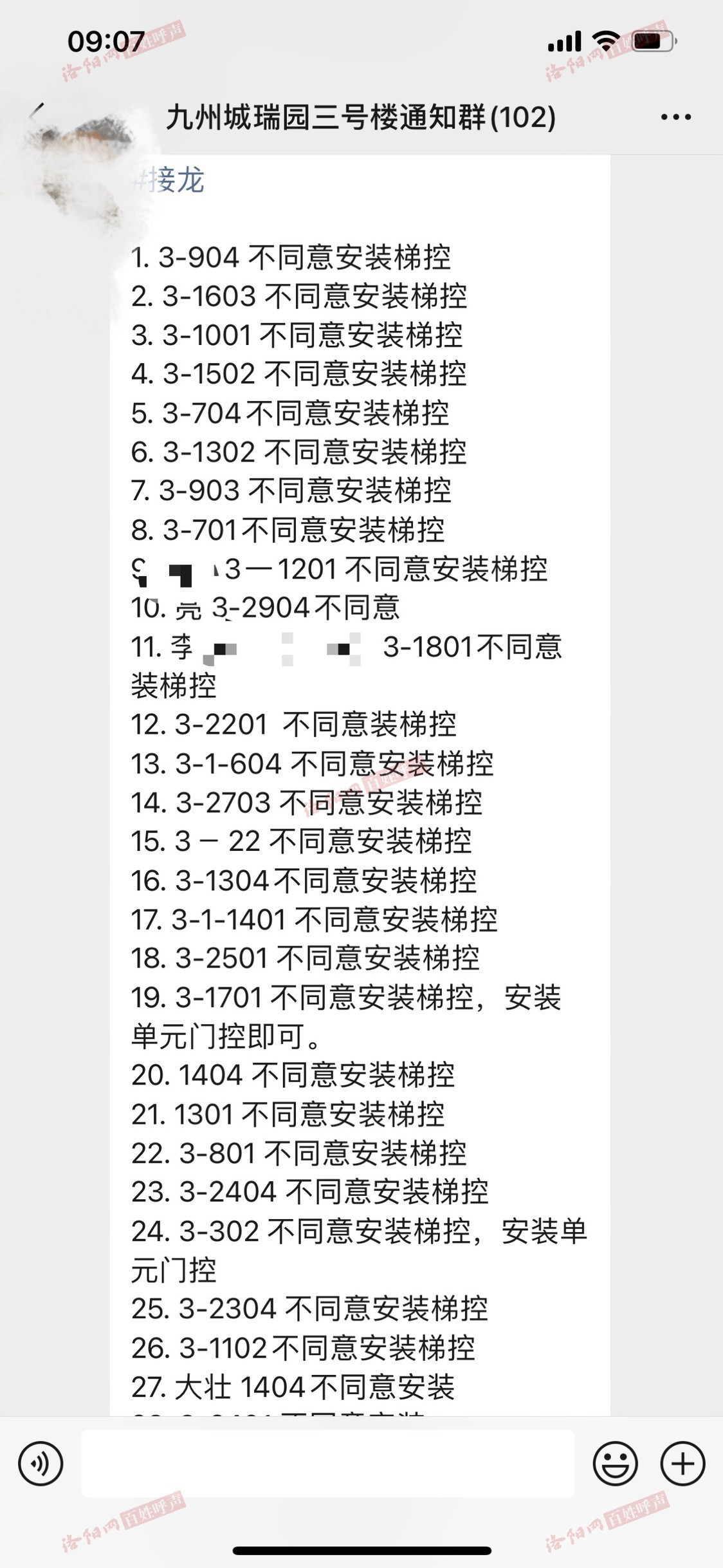Open the group chat overflow menu
This screenshot has width=723, height=1568.
point(675,117)
